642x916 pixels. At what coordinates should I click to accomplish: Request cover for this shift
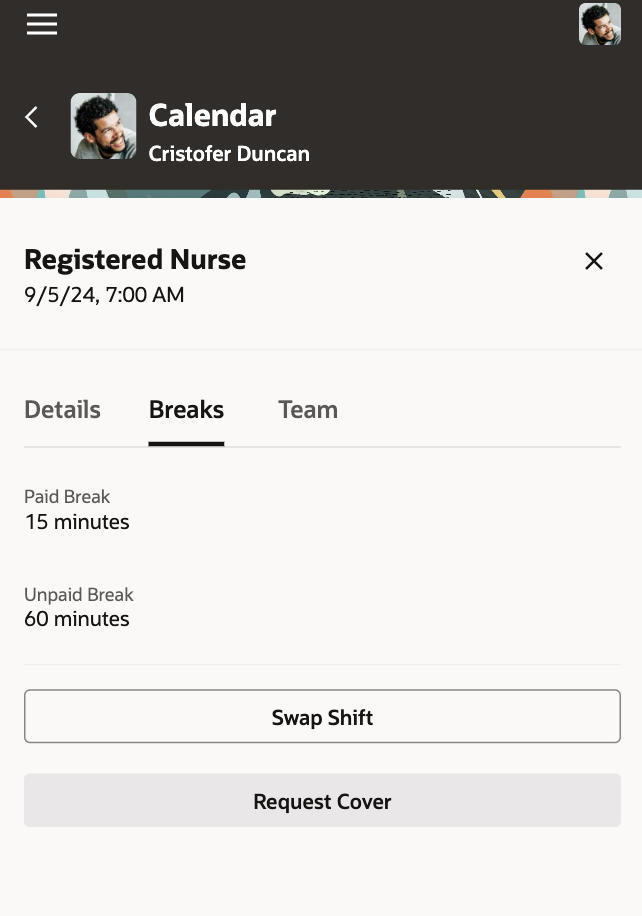322,801
